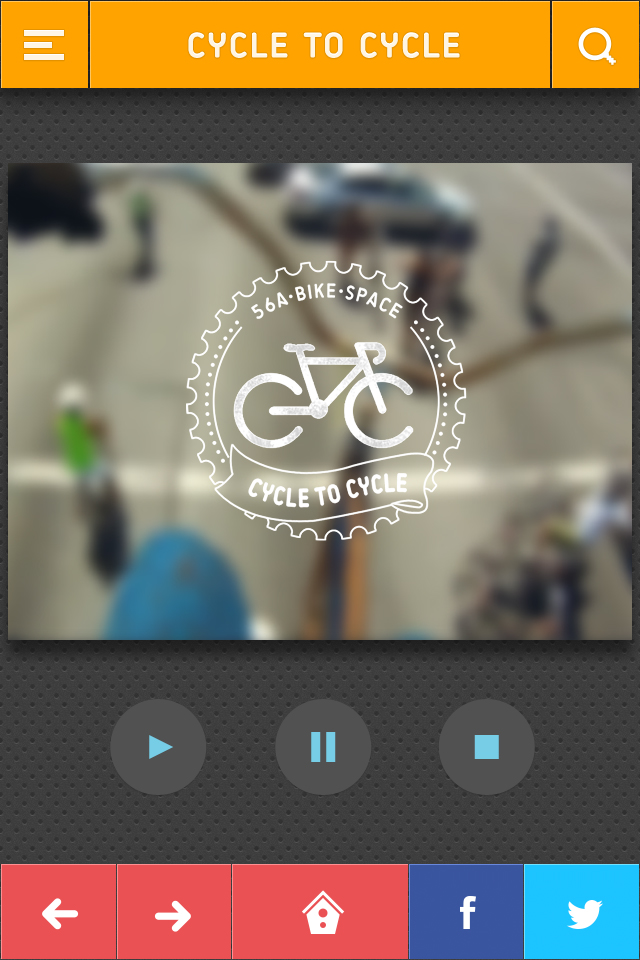
Task: Share on Twitter
Action: pos(582,913)
